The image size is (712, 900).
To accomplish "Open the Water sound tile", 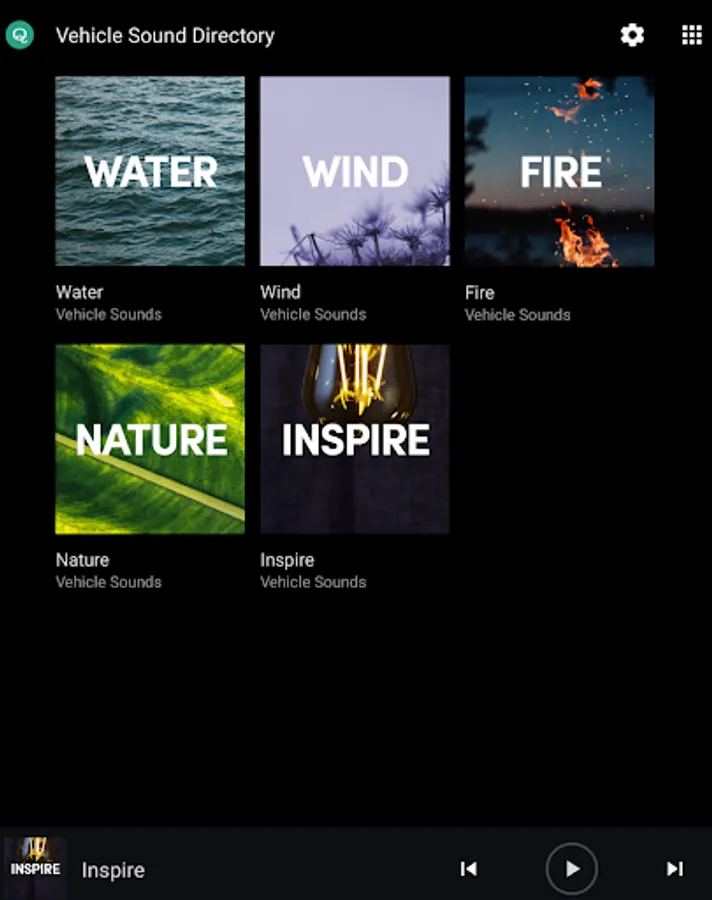I will [x=150, y=171].
